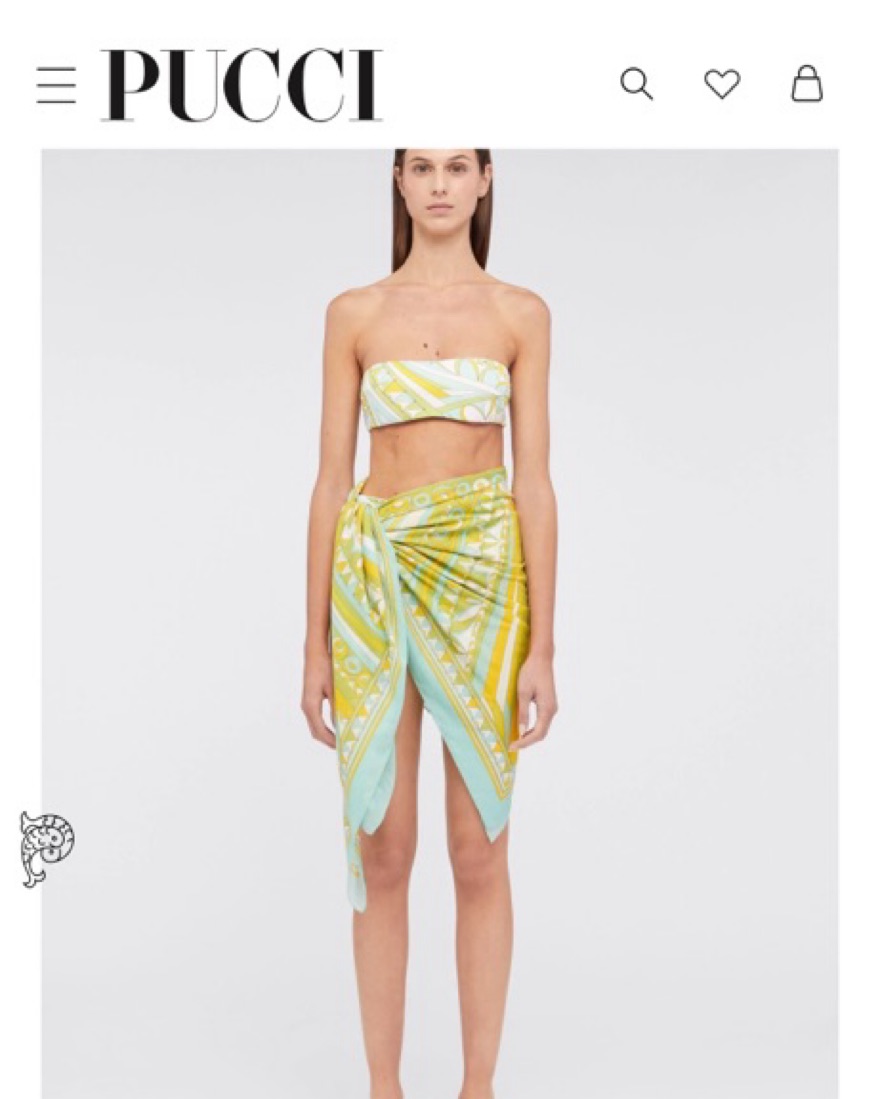
Task: Open the shopping bag
Action: (x=806, y=84)
